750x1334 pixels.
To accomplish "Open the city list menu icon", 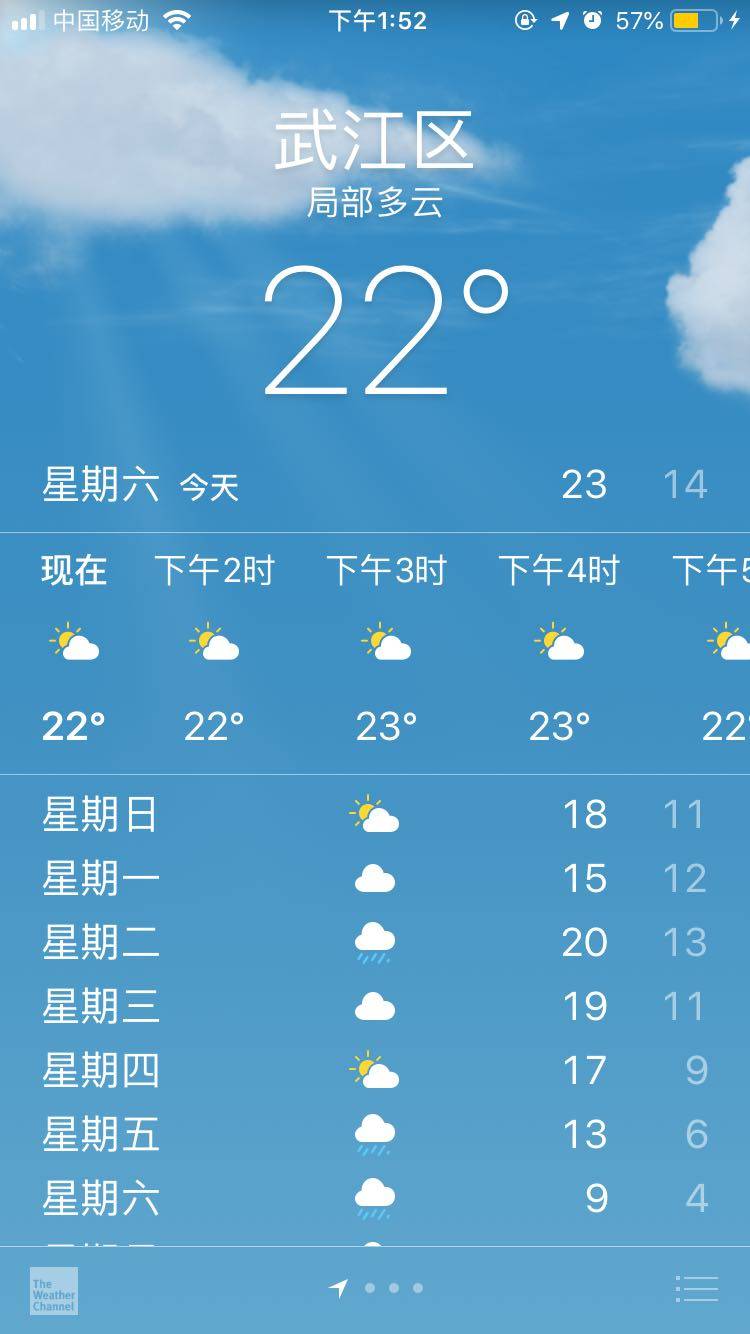I will [x=696, y=1289].
